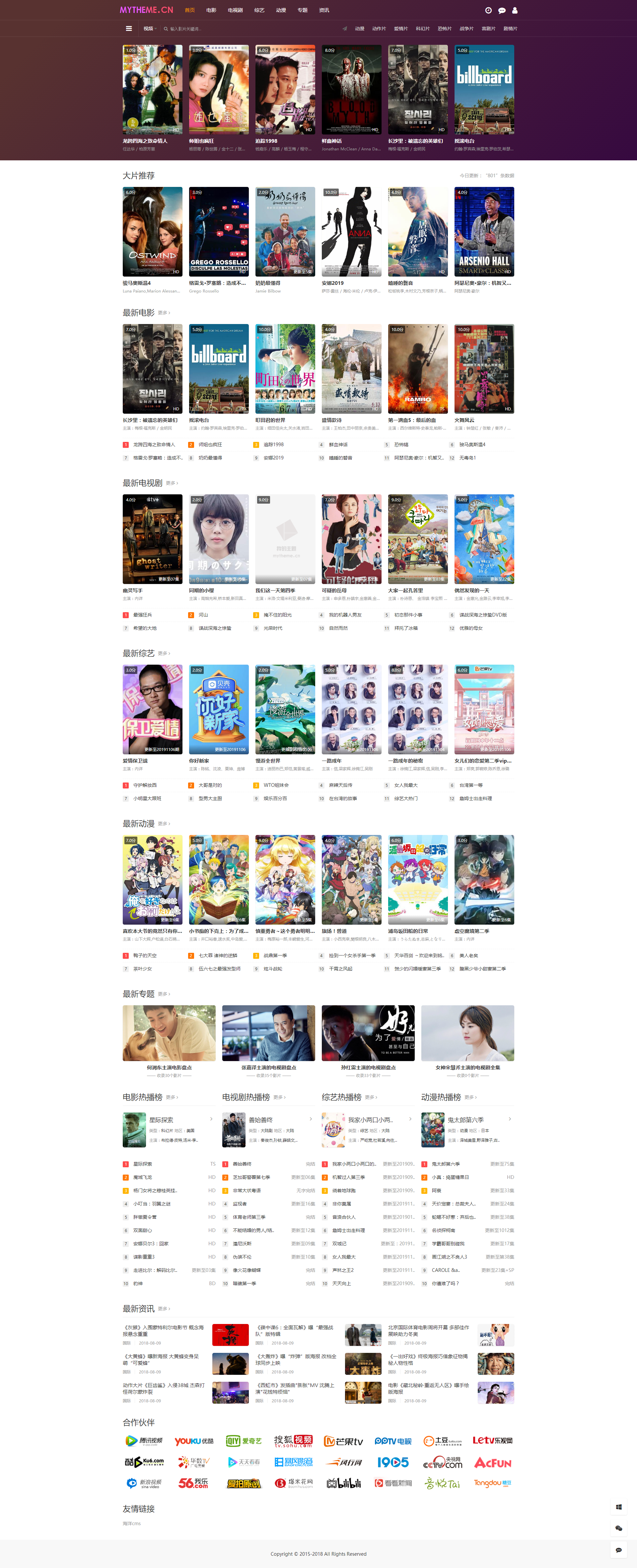
Task: Open the 海洋cms friend link
Action: (131, 1524)
